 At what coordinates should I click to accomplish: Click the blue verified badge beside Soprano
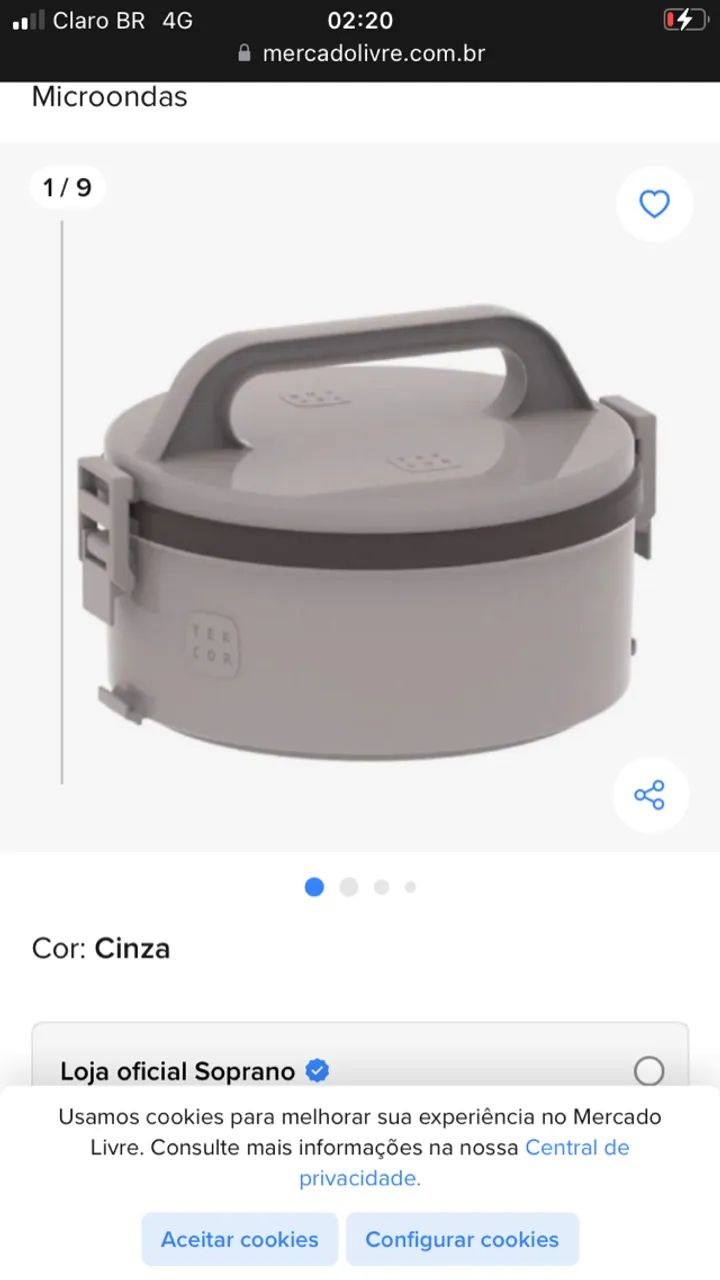point(317,1070)
